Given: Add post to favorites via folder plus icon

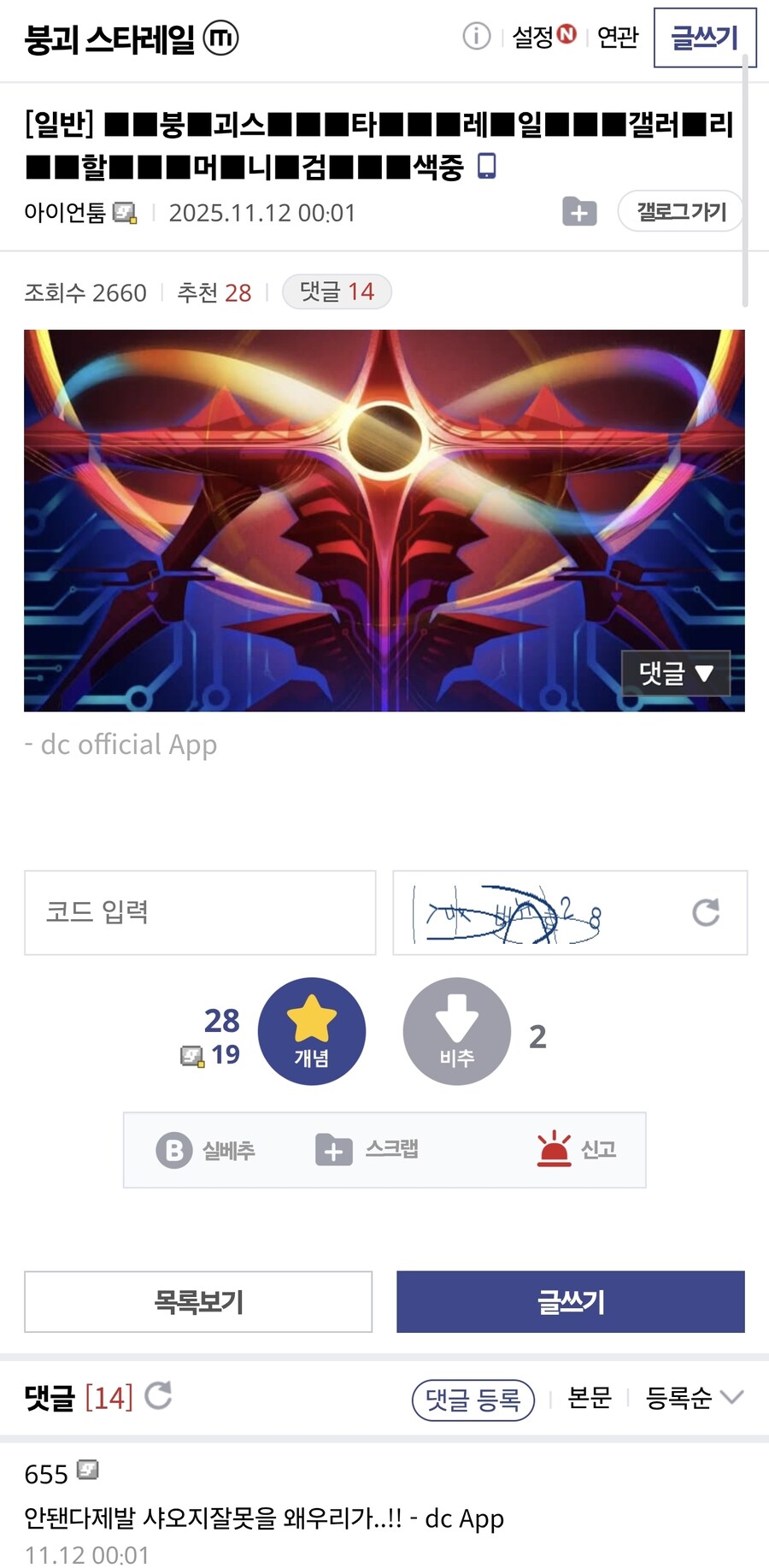Looking at the screenshot, I should tap(580, 211).
